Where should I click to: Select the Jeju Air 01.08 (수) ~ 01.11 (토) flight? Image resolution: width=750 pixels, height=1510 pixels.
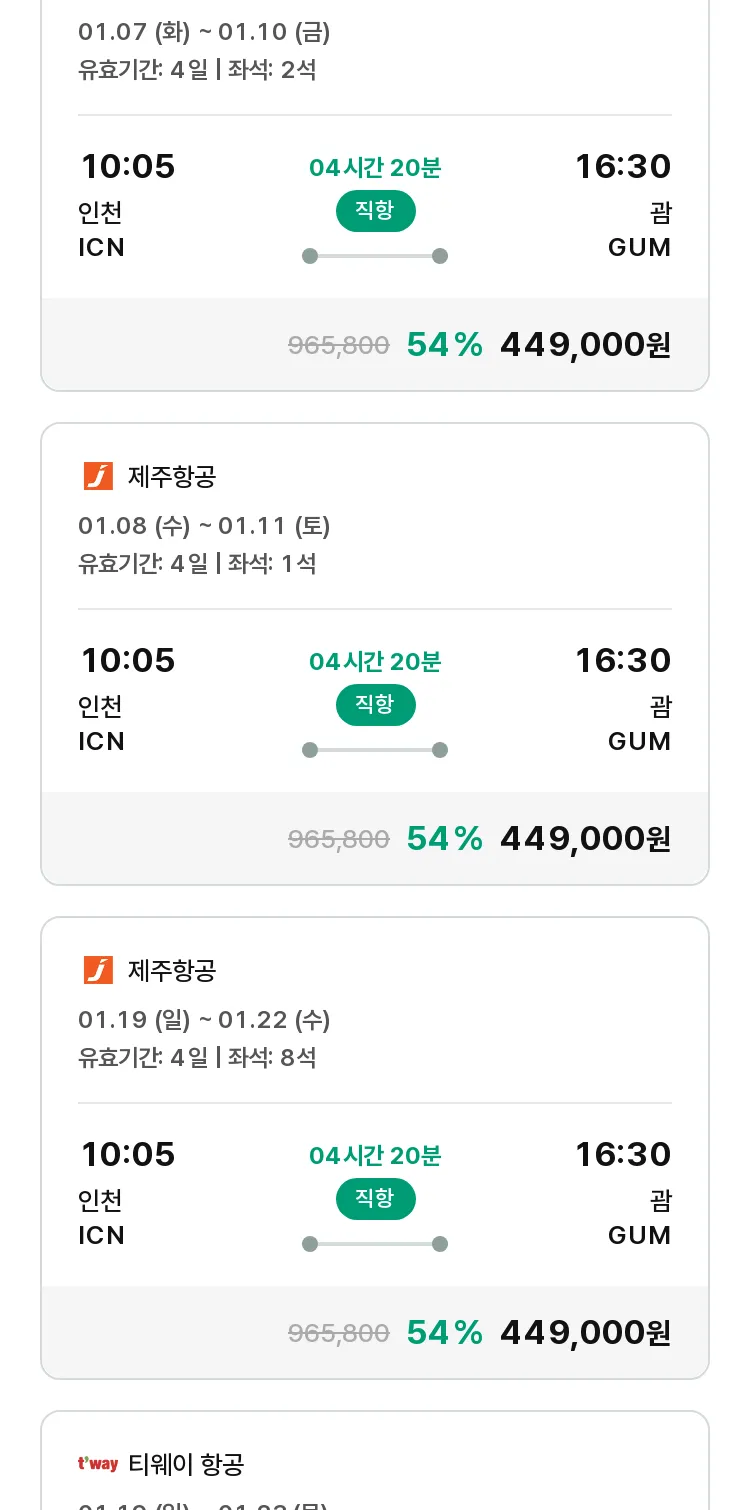pos(375,654)
